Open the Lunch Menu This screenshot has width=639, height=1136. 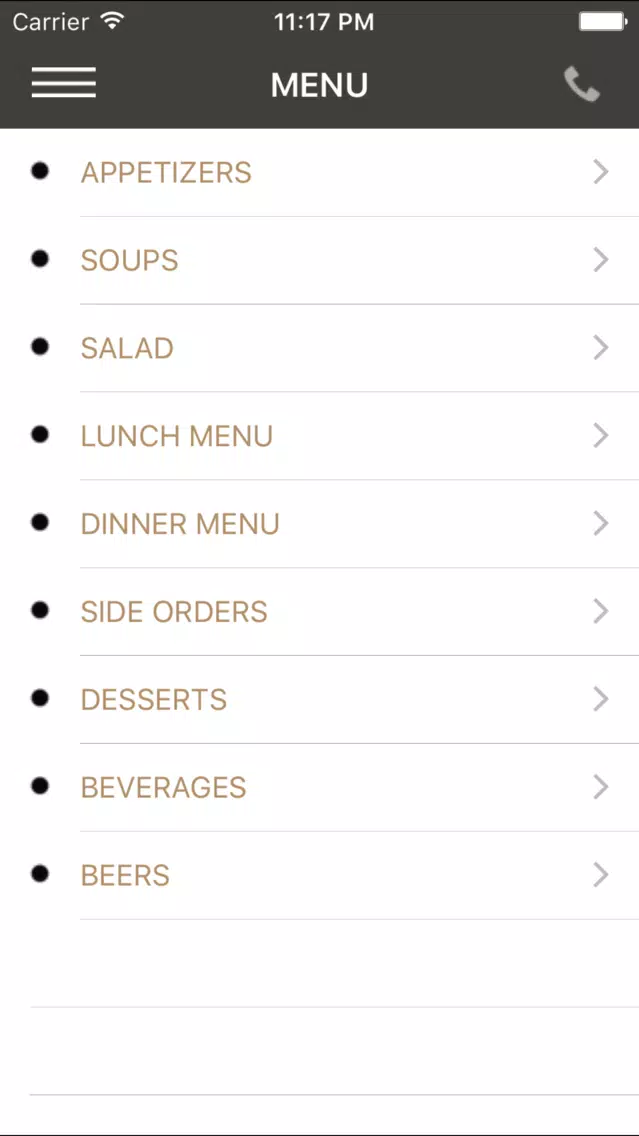click(x=320, y=436)
